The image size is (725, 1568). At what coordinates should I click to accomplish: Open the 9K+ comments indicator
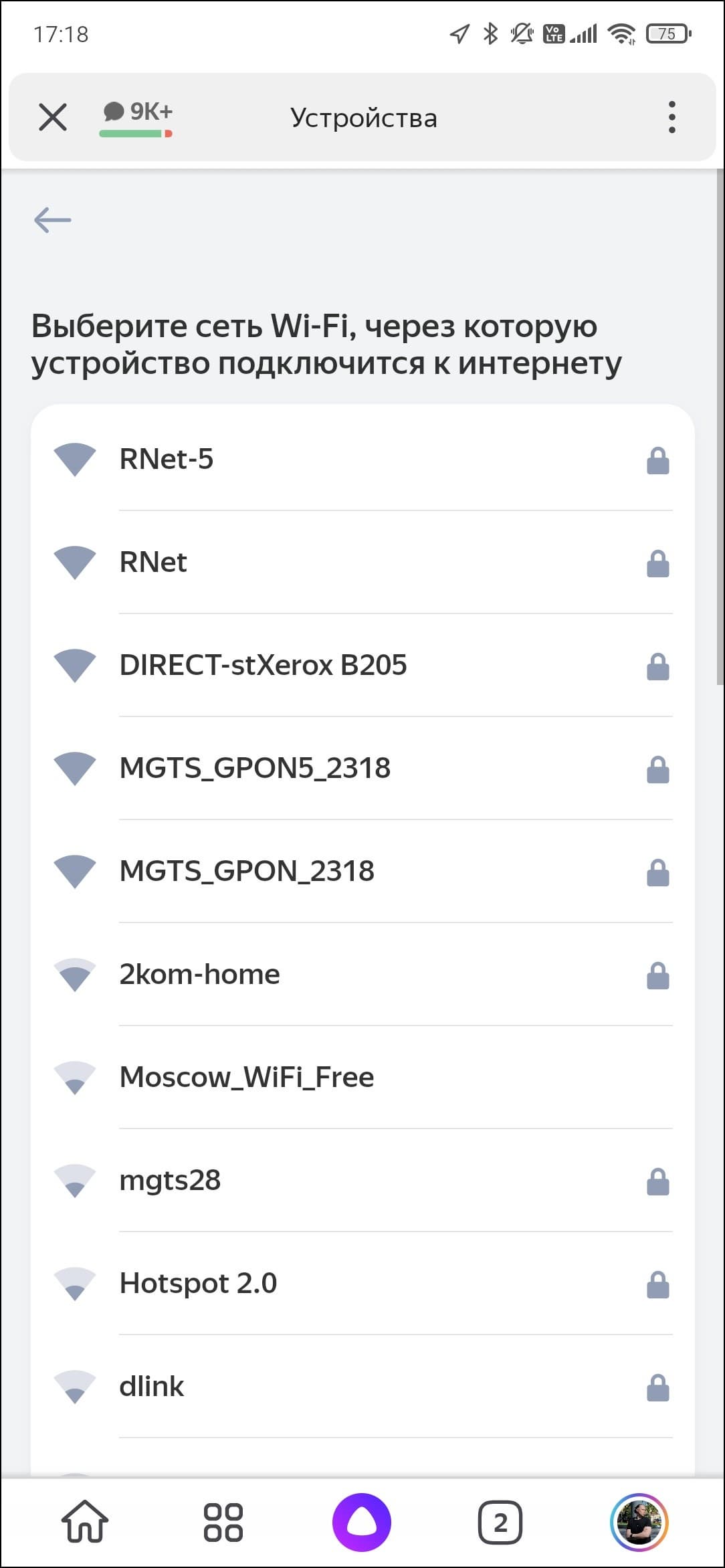(137, 117)
